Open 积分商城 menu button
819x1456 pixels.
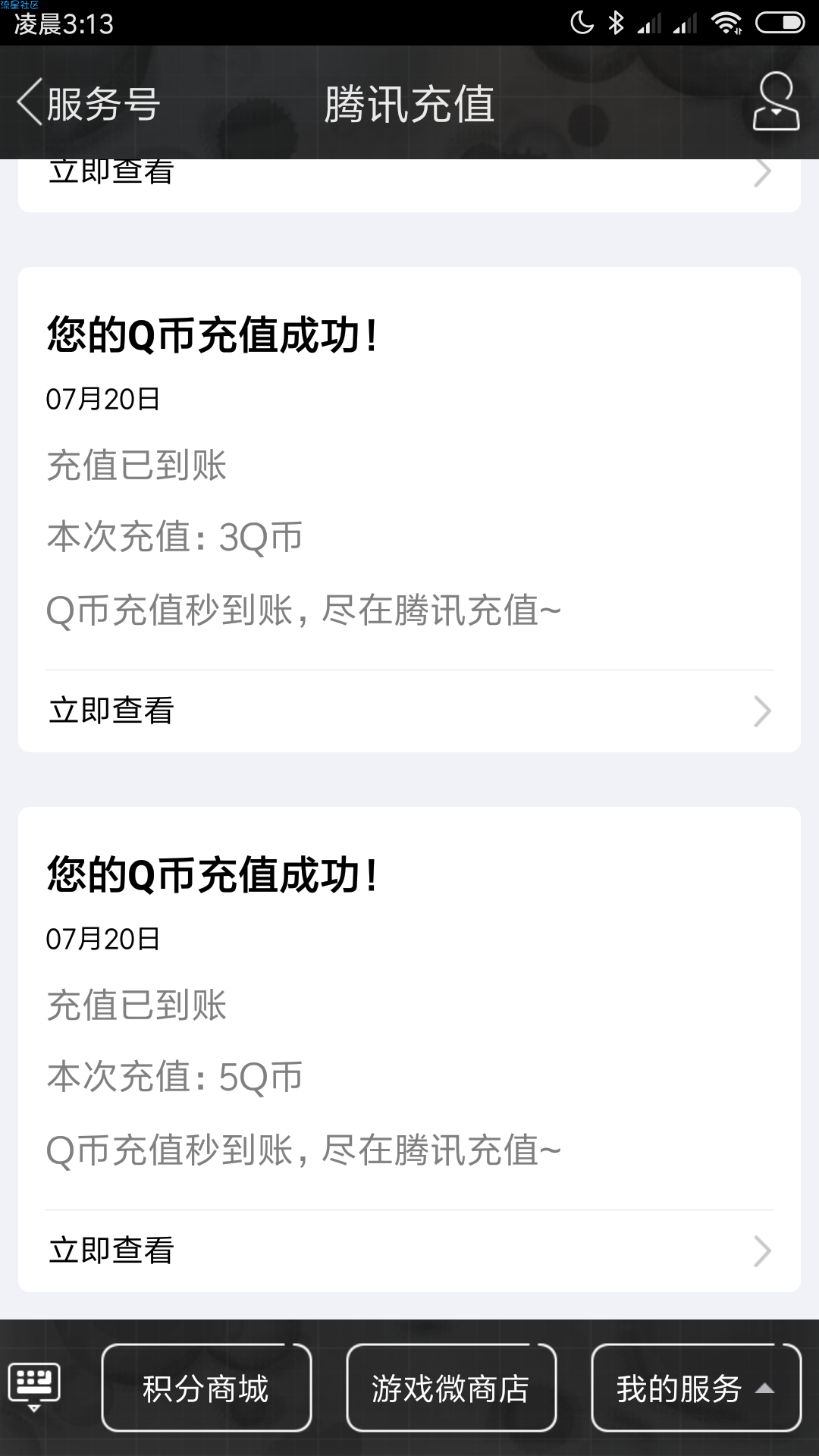pyautogui.click(x=206, y=1388)
